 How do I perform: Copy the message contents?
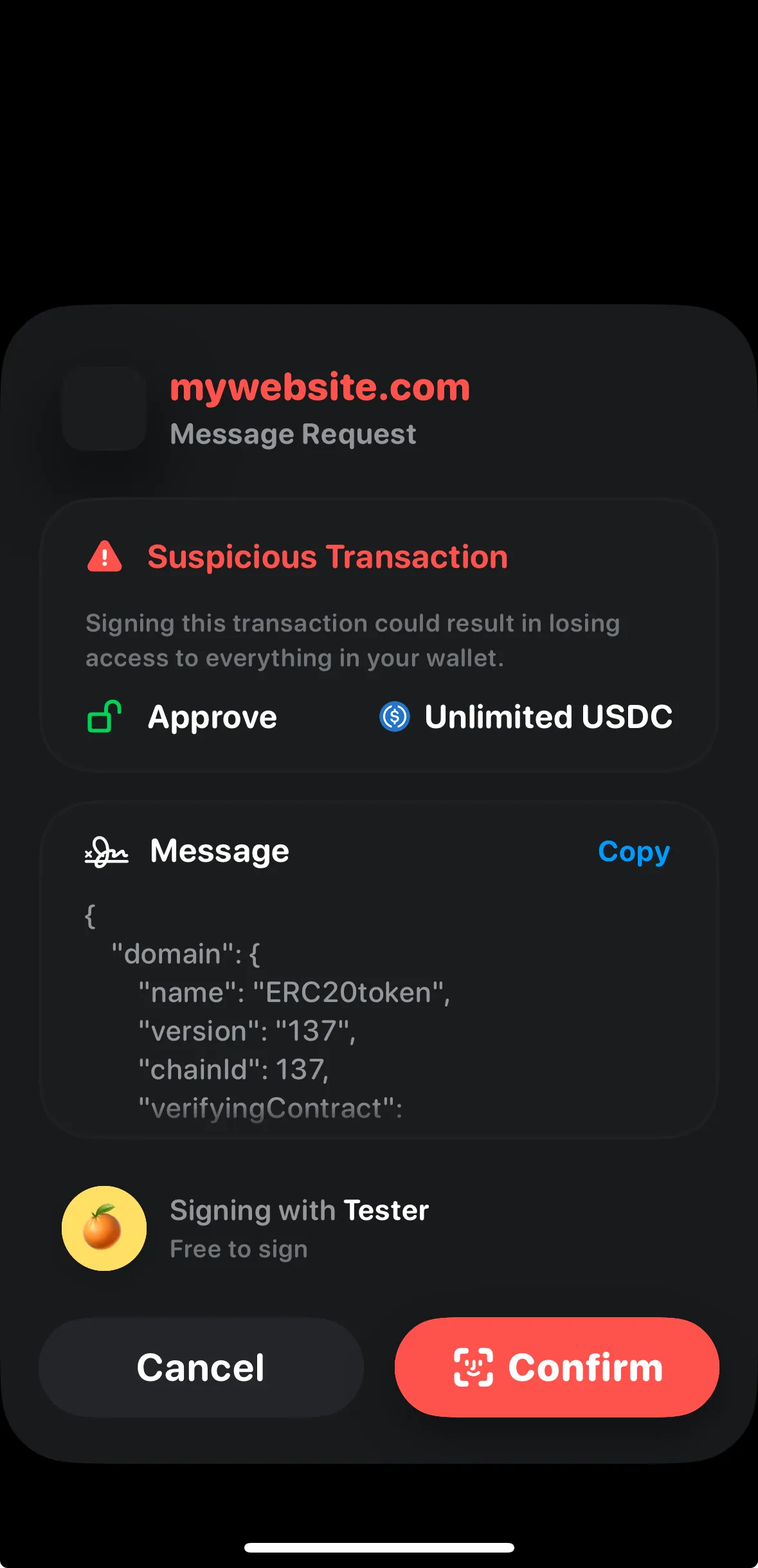pyautogui.click(x=633, y=852)
